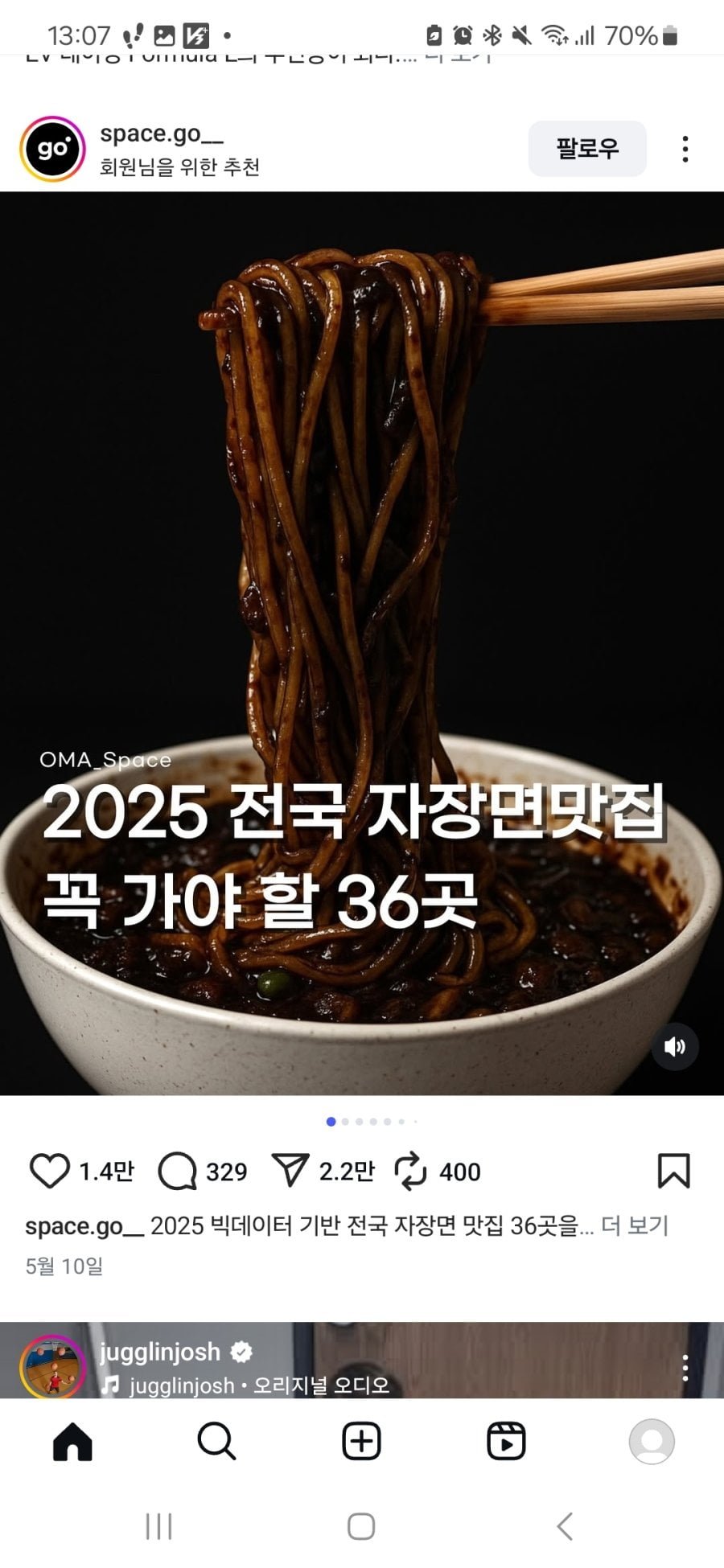Expand caption with 더 보기 under space.go__ post

635,1225
